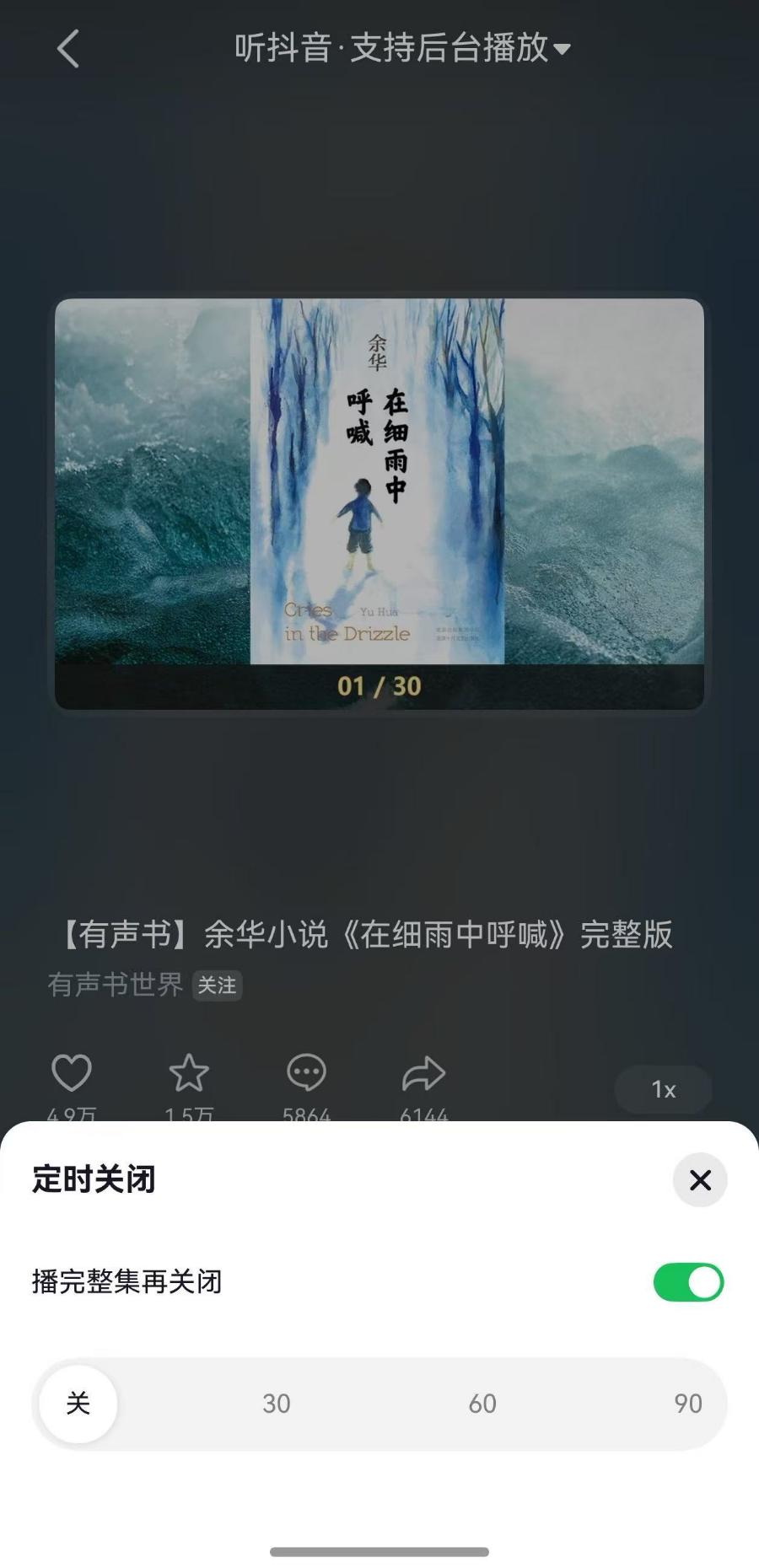Go back using the top-left arrow
759x1568 pixels.
point(68,49)
